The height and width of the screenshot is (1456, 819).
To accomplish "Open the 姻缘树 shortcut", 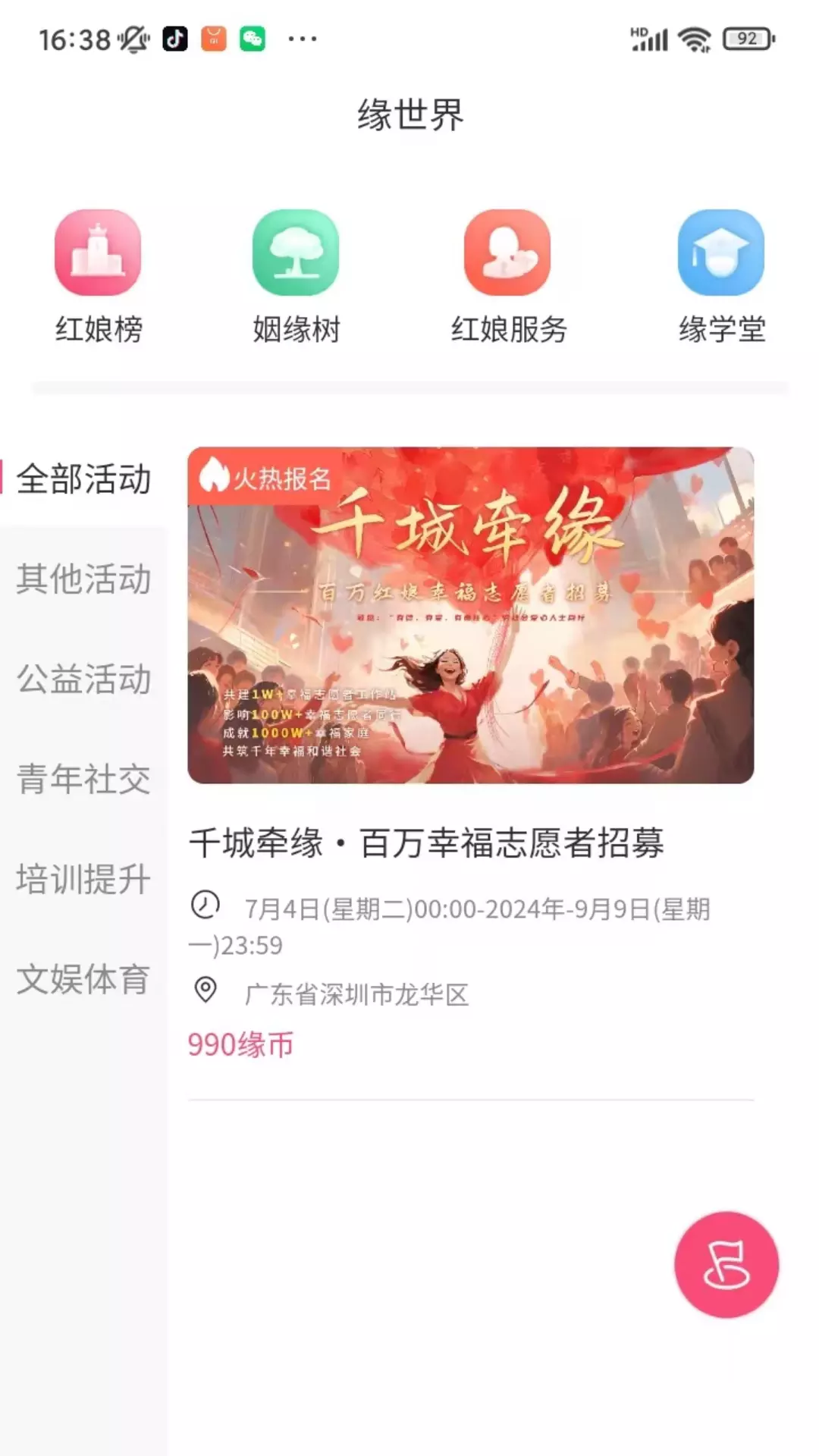I will click(x=296, y=277).
